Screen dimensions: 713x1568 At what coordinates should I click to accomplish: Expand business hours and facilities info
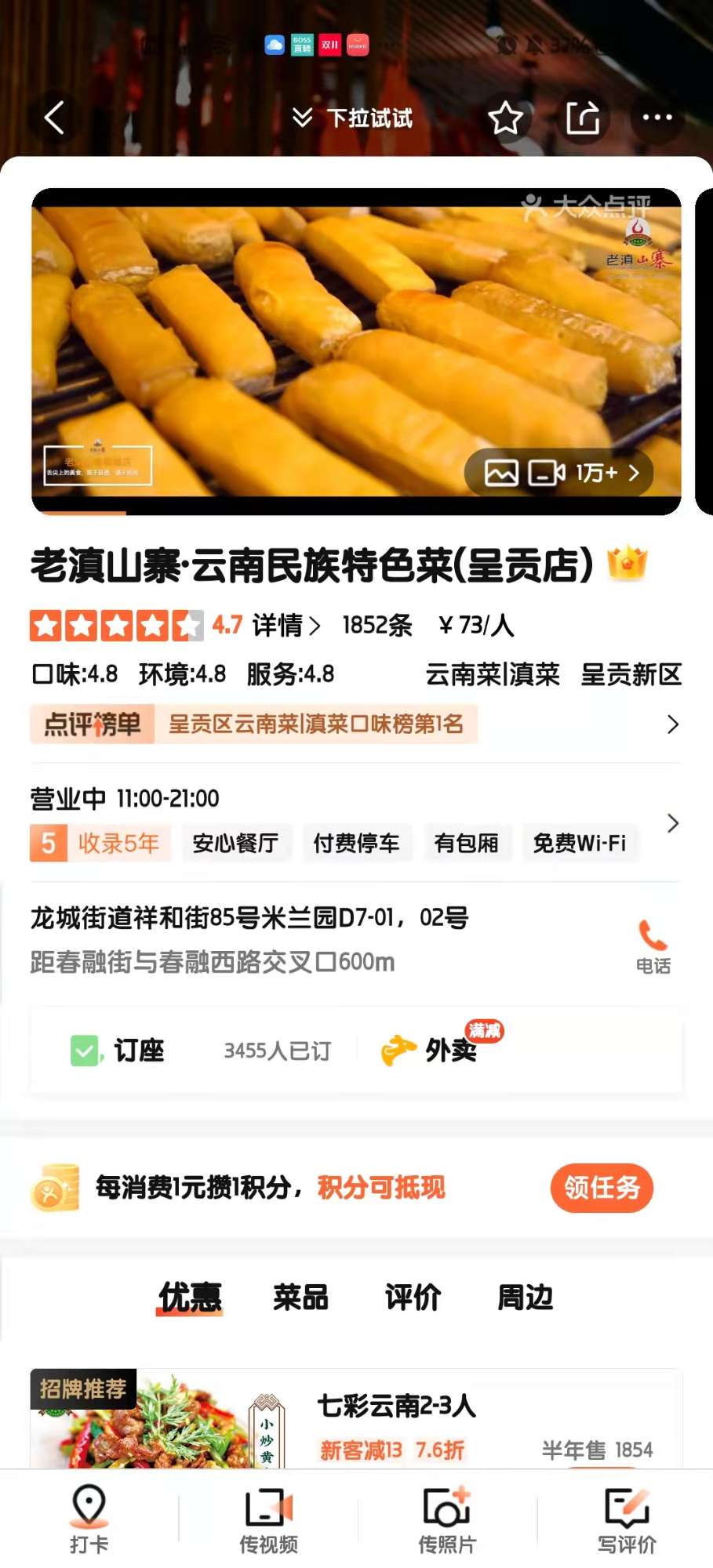pyautogui.click(x=672, y=823)
